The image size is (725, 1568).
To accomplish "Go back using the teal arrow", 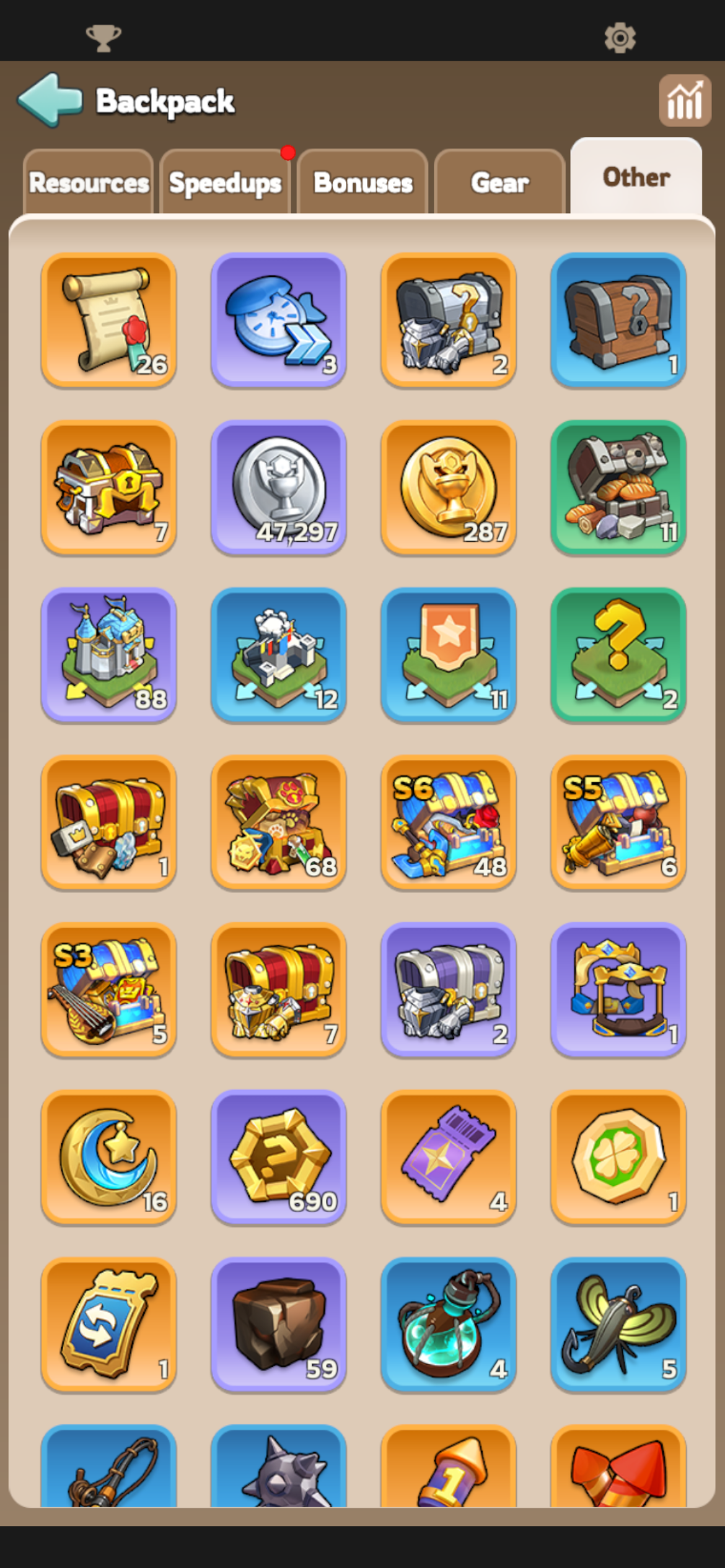I will pyautogui.click(x=50, y=100).
